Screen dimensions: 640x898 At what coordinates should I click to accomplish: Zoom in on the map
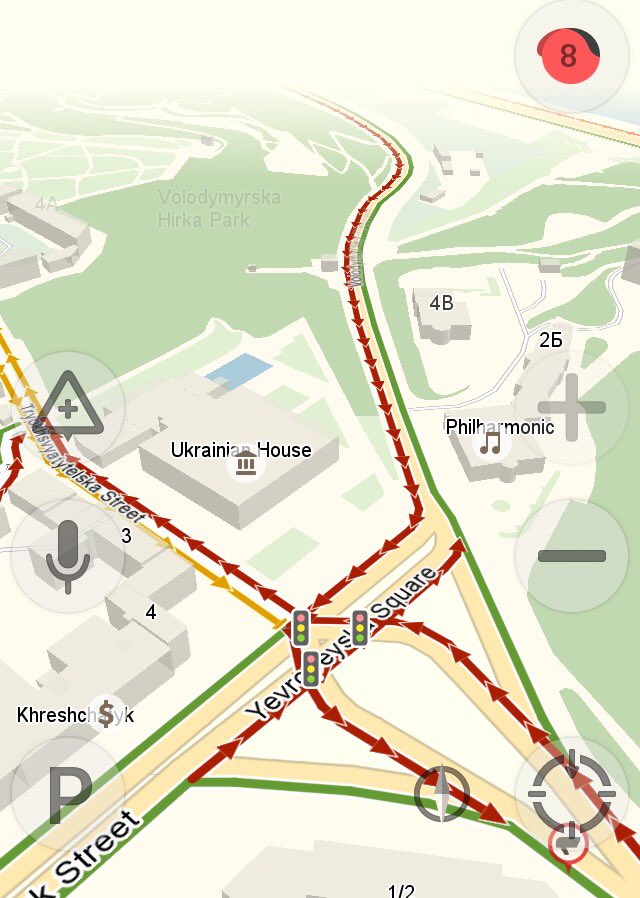pyautogui.click(x=571, y=407)
